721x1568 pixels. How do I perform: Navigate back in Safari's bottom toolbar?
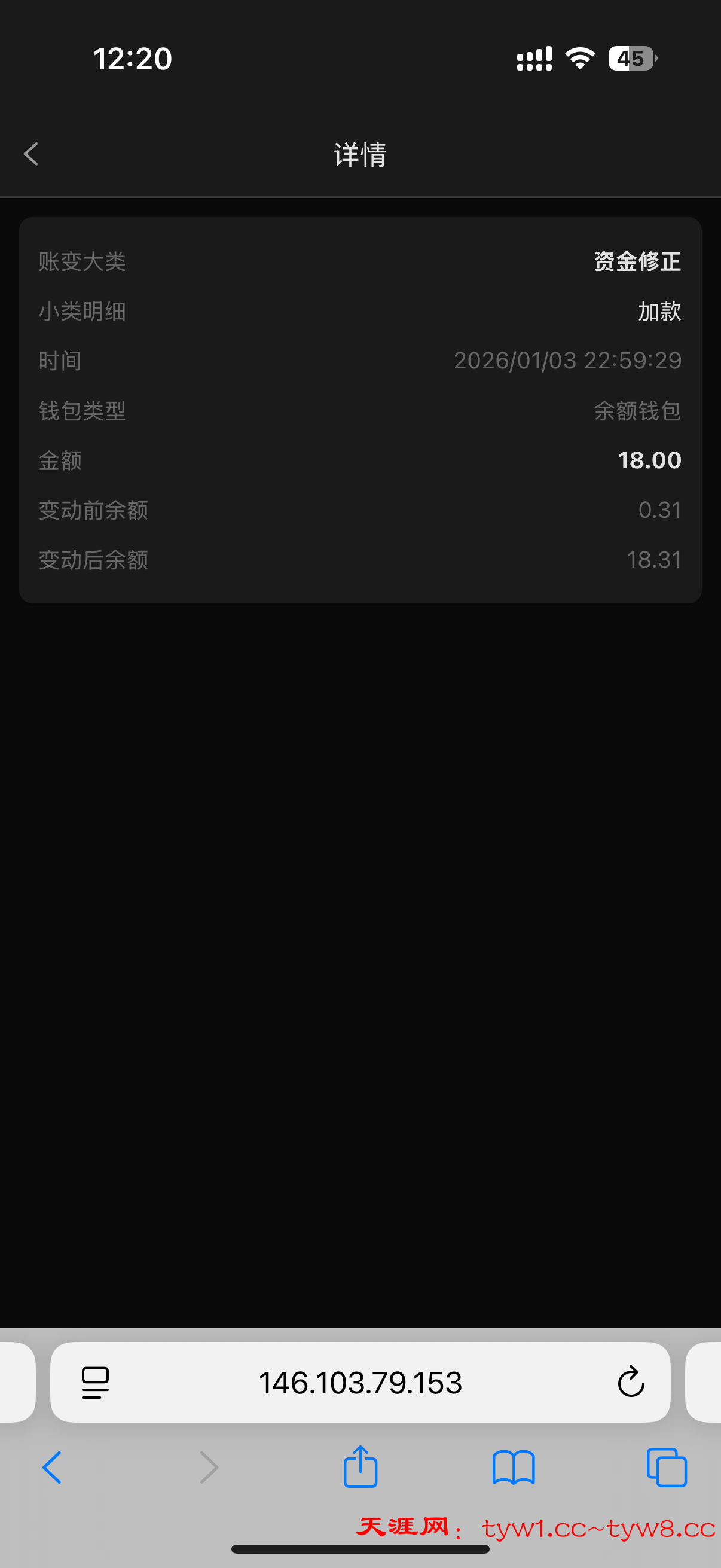[x=53, y=1468]
